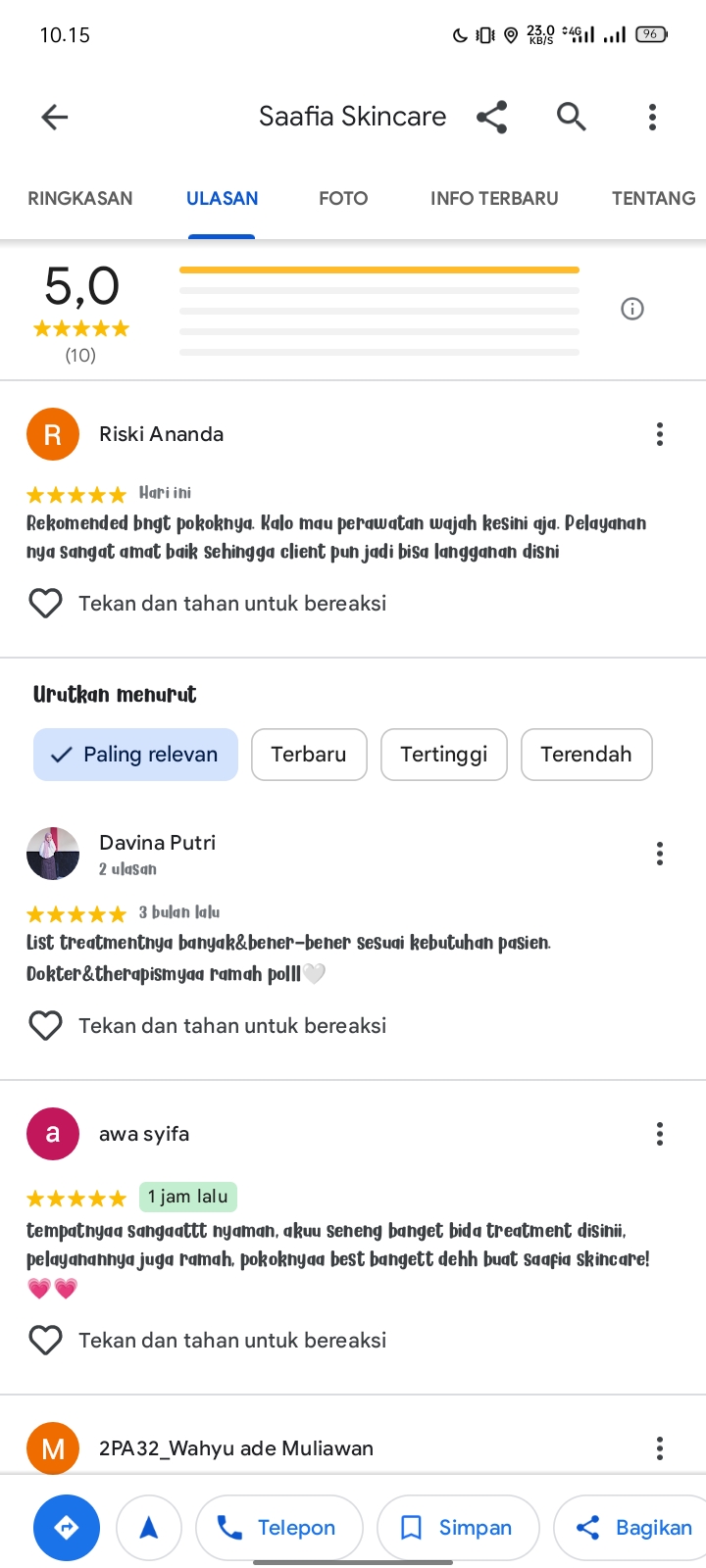Open options for awa syifa's review
This screenshot has height=1568, width=706.
660,1134
